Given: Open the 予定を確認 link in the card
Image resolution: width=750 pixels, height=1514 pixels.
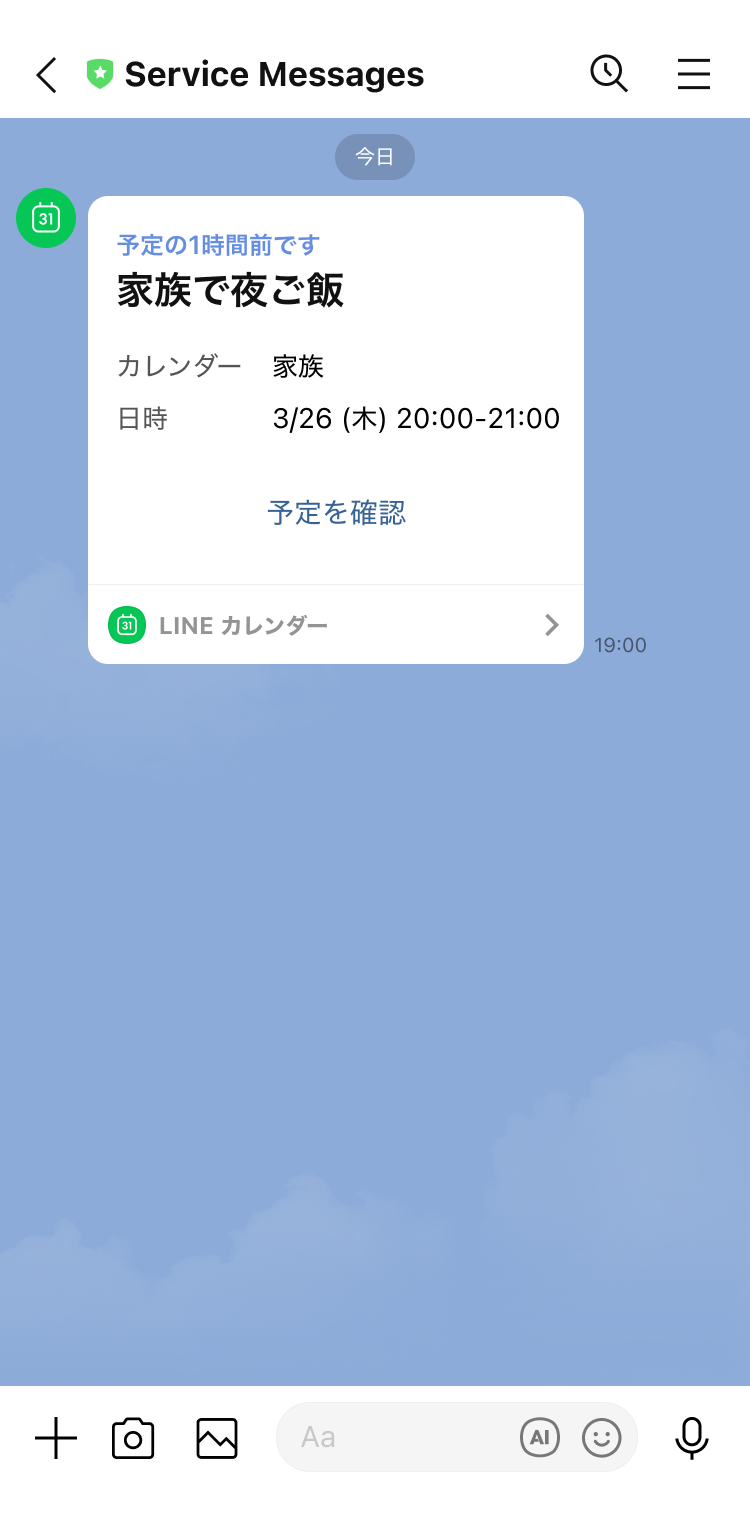Looking at the screenshot, I should pos(335,512).
